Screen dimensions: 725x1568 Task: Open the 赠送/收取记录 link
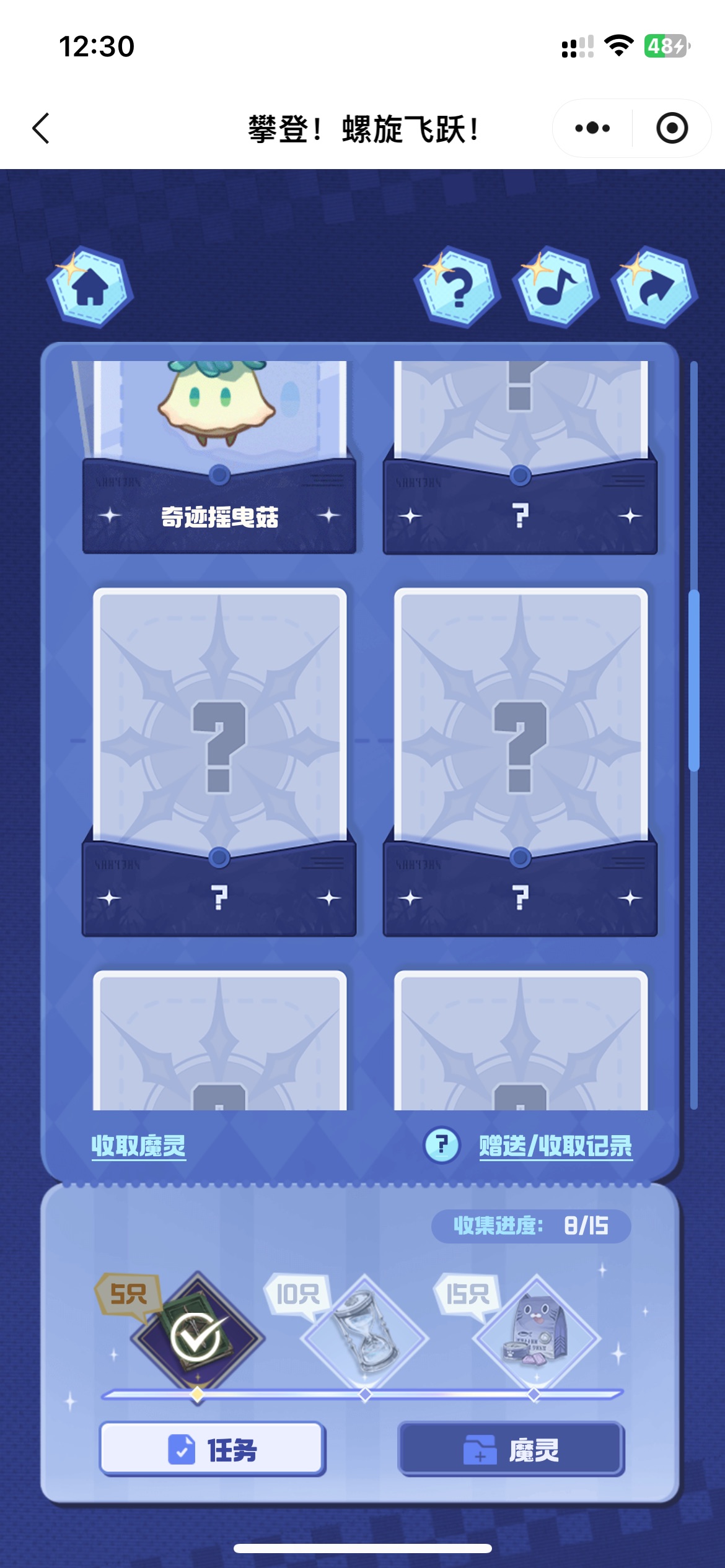coord(556,1146)
